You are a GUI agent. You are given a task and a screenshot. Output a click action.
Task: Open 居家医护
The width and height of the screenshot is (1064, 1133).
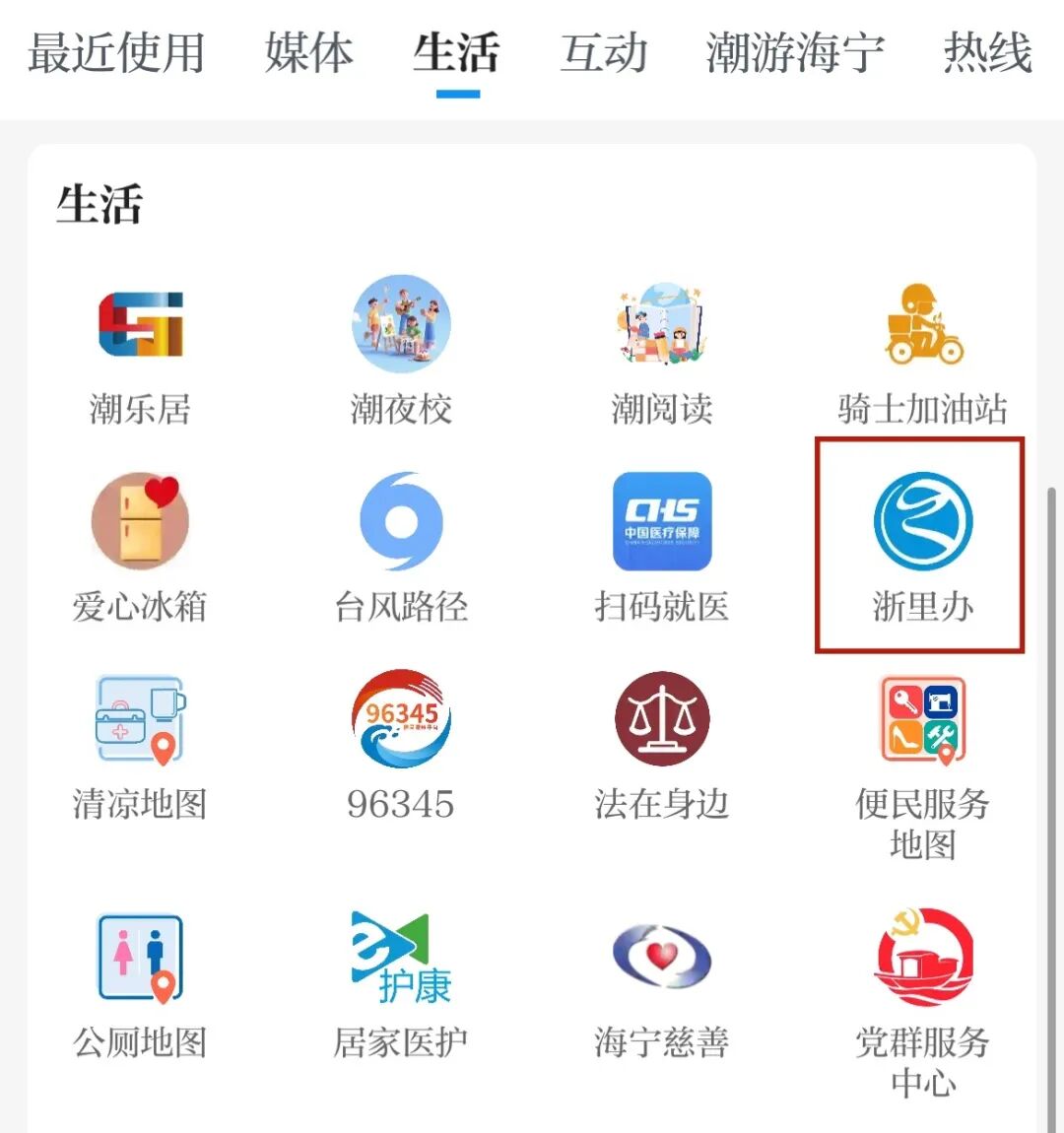[401, 958]
